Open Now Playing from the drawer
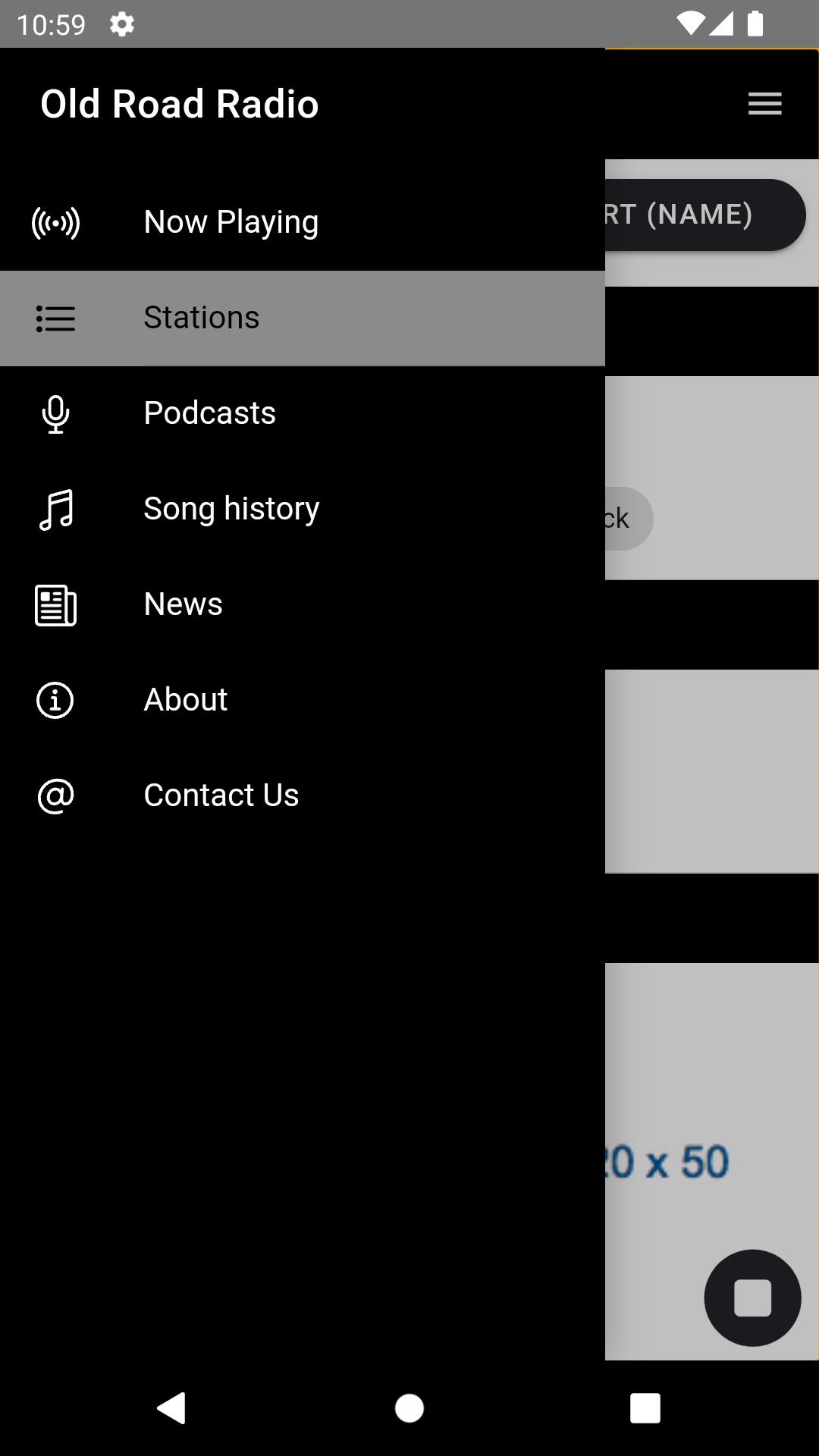 [303, 223]
